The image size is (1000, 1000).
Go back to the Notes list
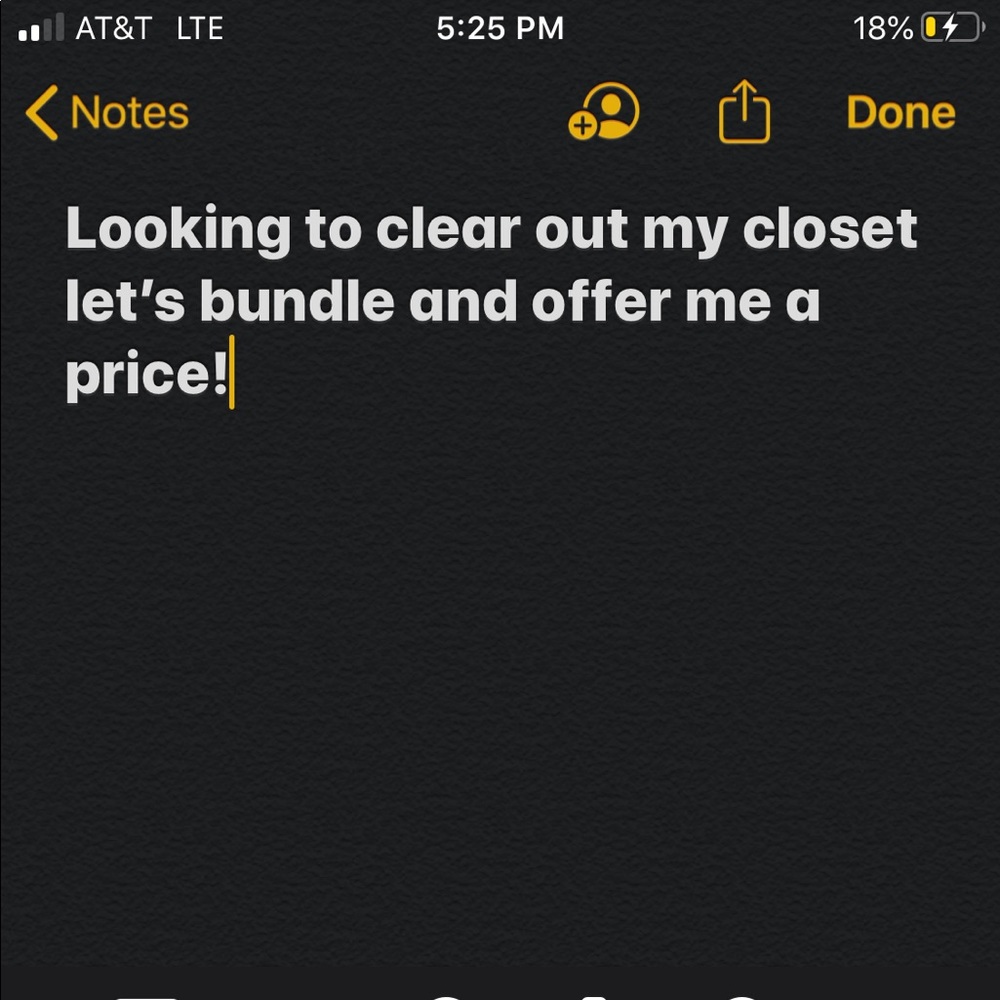click(x=108, y=113)
